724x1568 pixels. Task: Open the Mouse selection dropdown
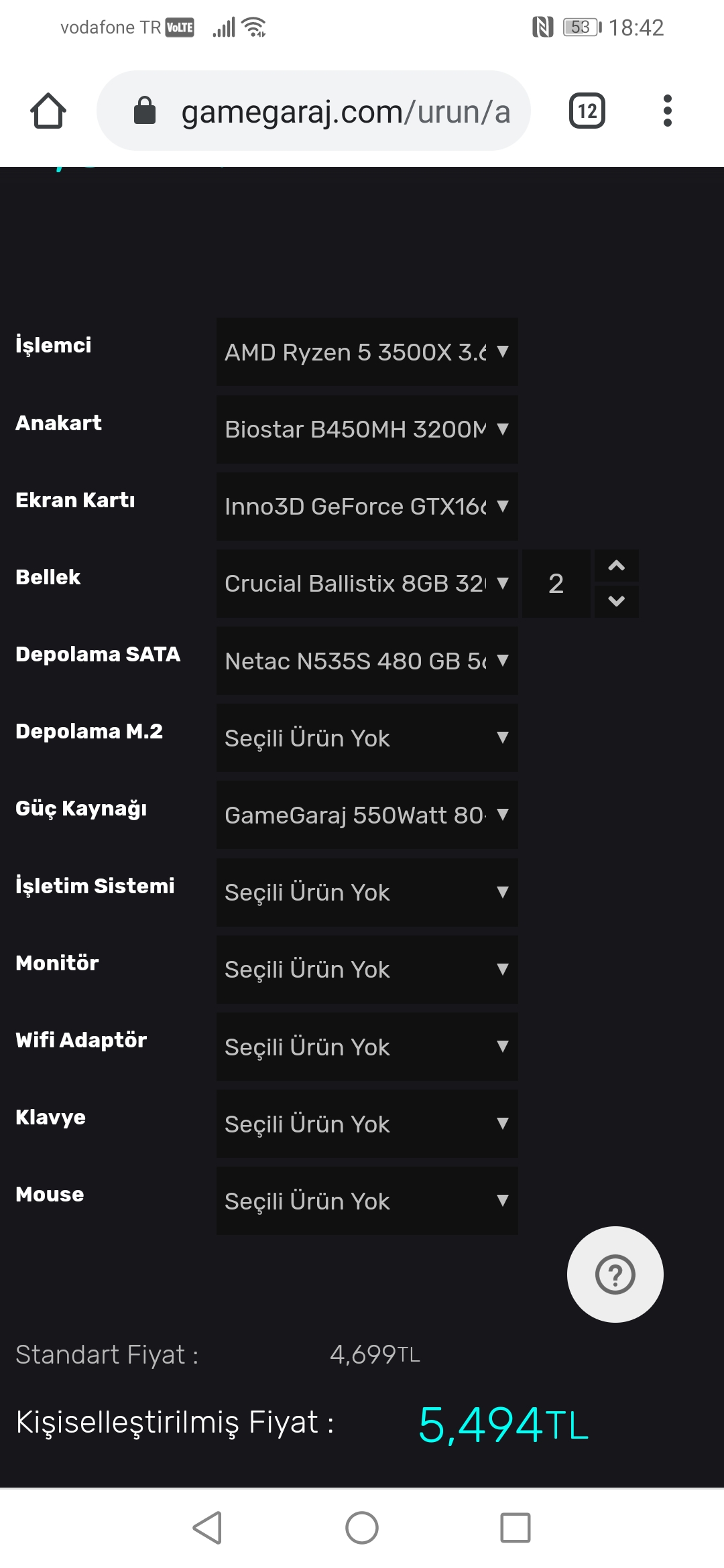(x=367, y=1201)
